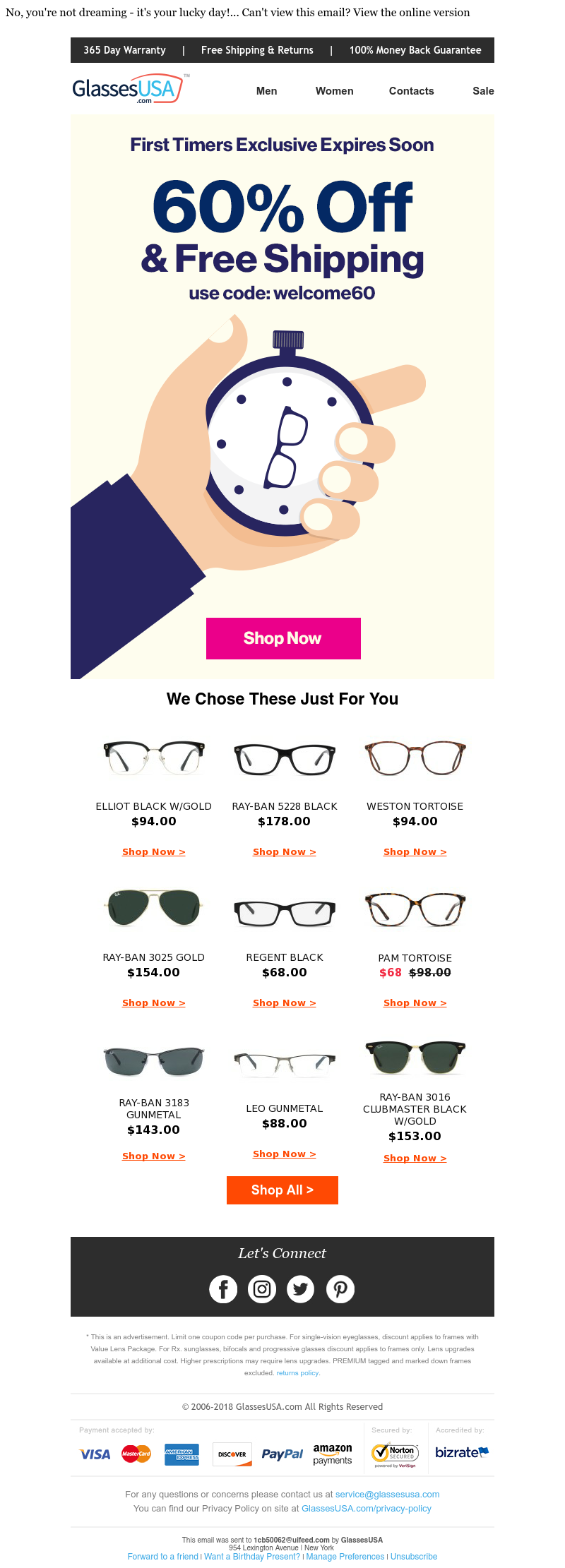Open the Women navigation link

(334, 91)
